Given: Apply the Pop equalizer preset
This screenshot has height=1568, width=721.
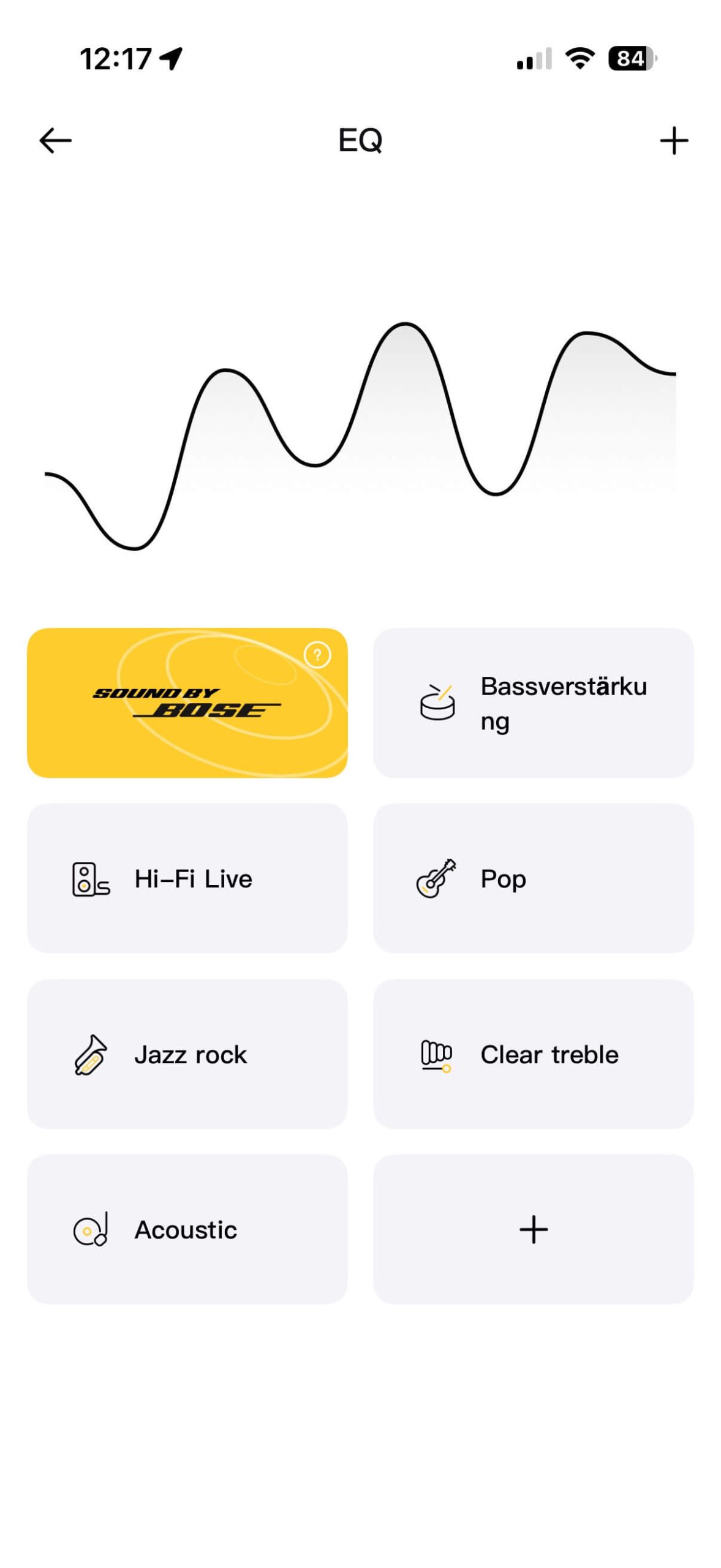Looking at the screenshot, I should (532, 878).
